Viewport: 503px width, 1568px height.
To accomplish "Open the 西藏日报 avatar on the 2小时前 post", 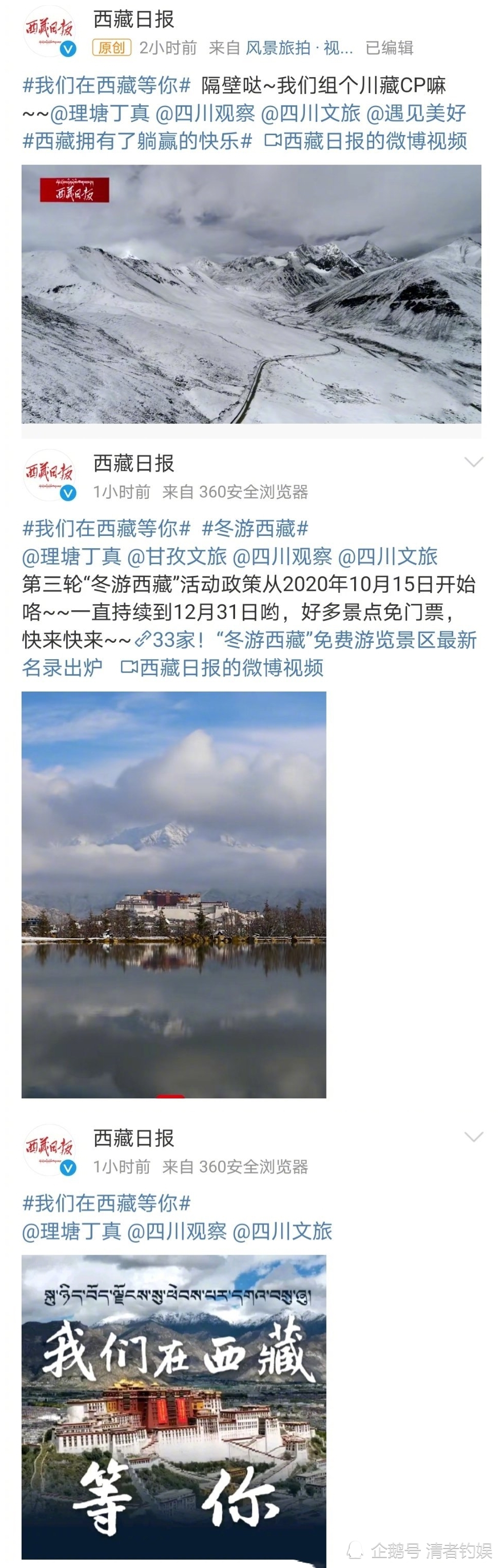I will 49,32.
